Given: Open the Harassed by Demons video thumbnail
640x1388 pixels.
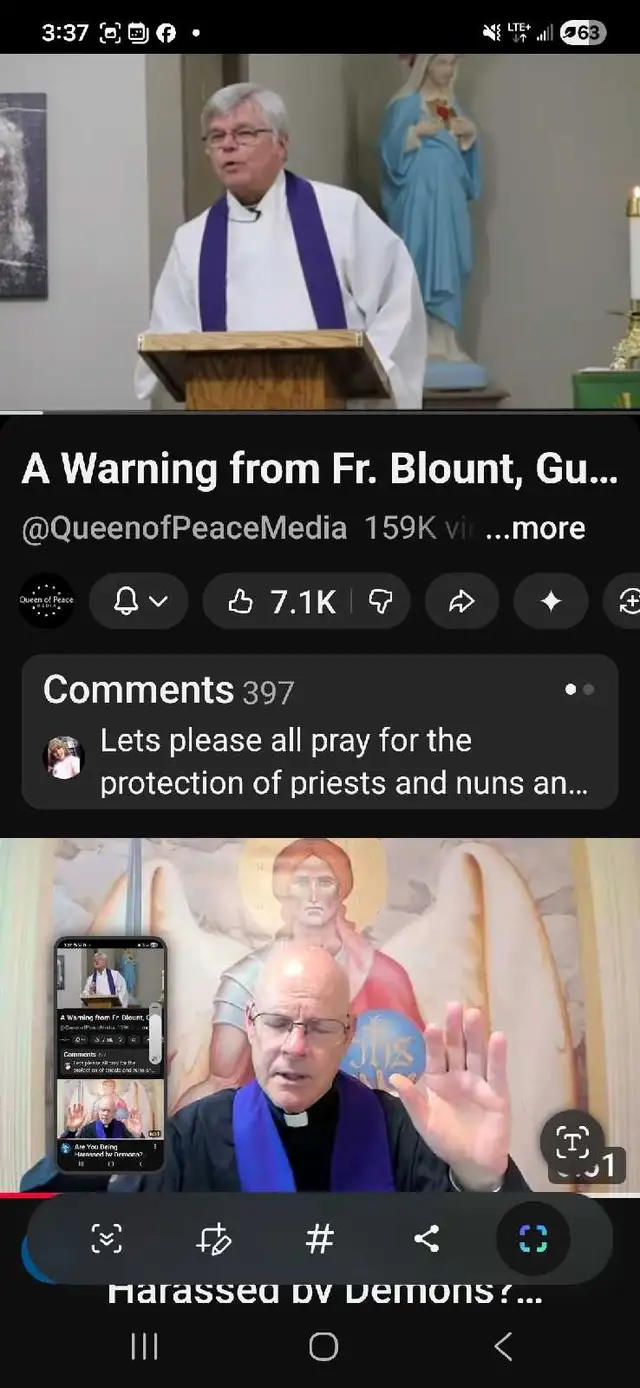Looking at the screenshot, I should (400, 1000).
